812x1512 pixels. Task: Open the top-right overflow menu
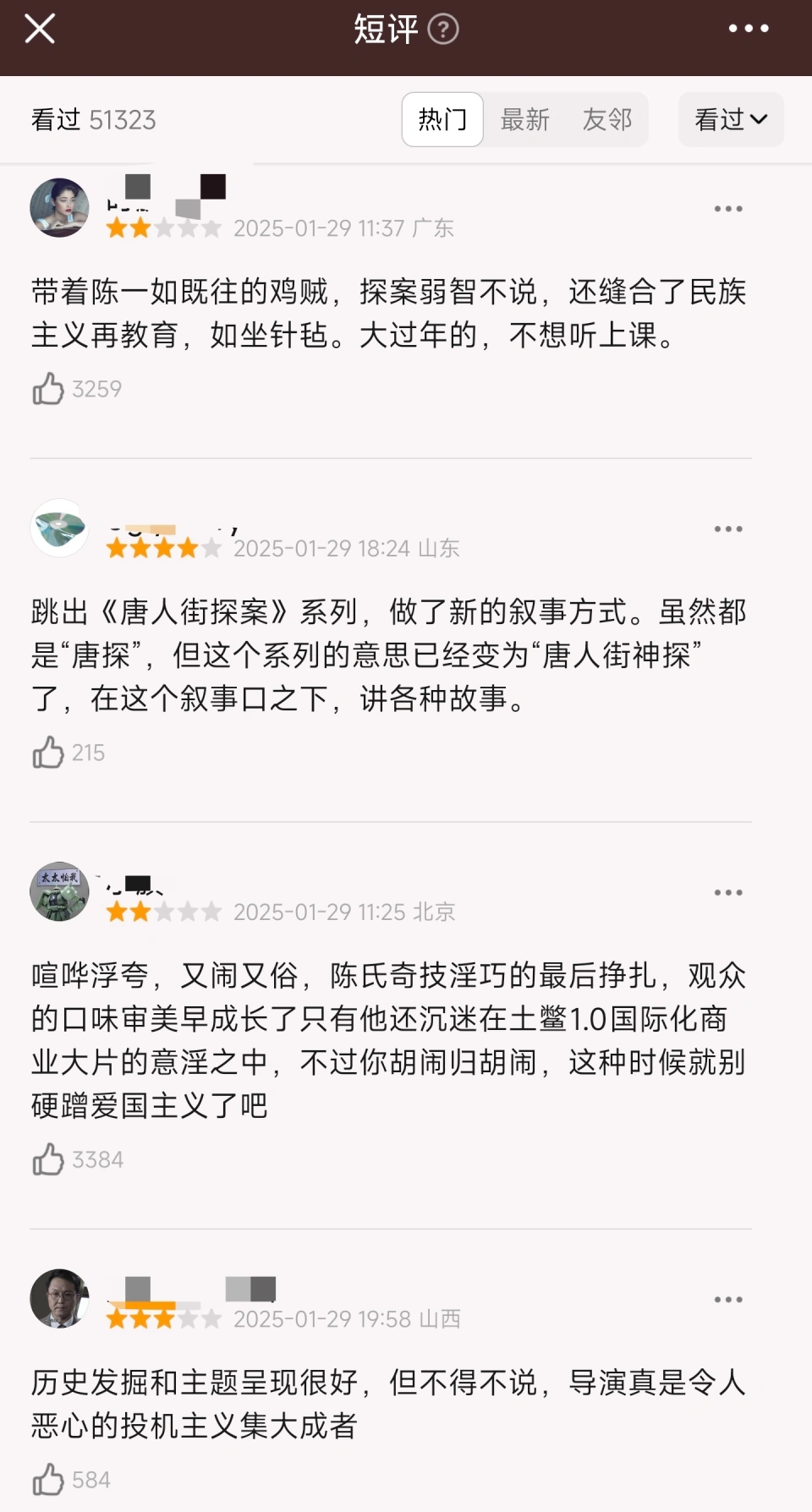pyautogui.click(x=749, y=29)
